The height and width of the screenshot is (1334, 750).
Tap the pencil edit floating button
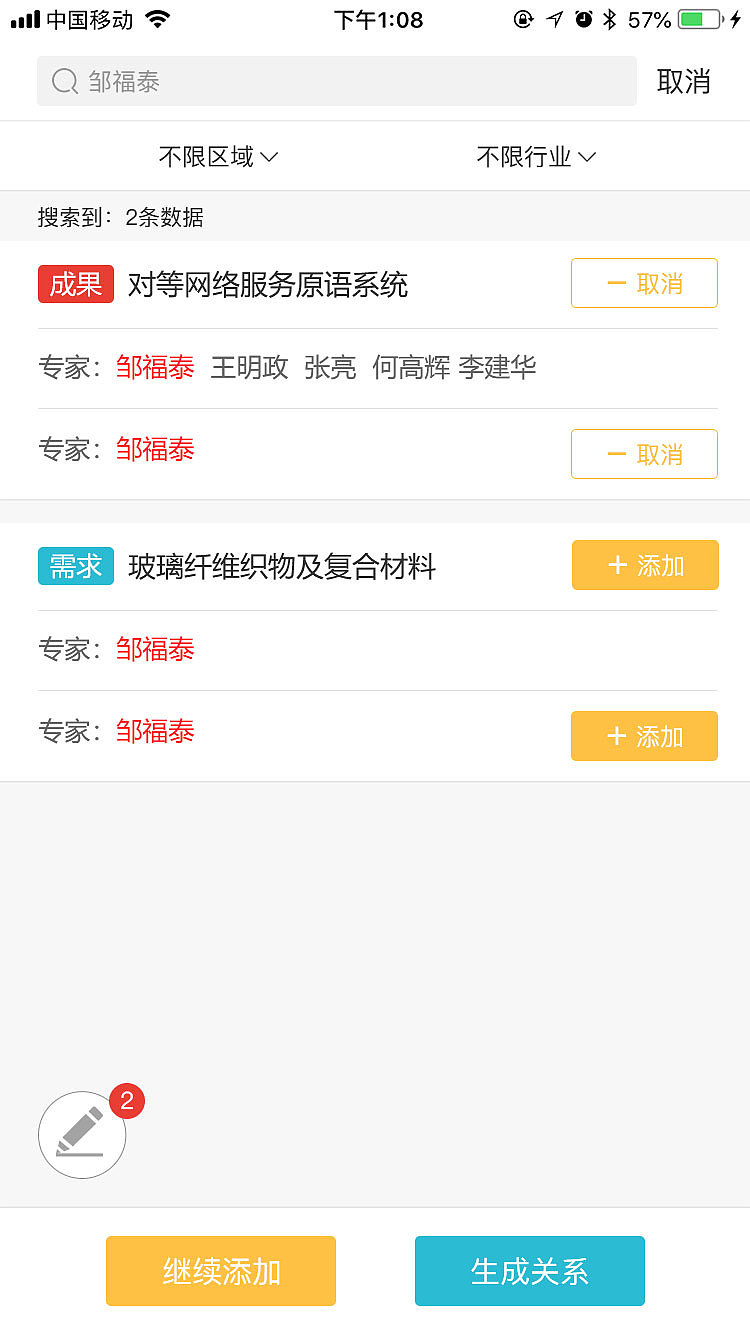pyautogui.click(x=81, y=1135)
